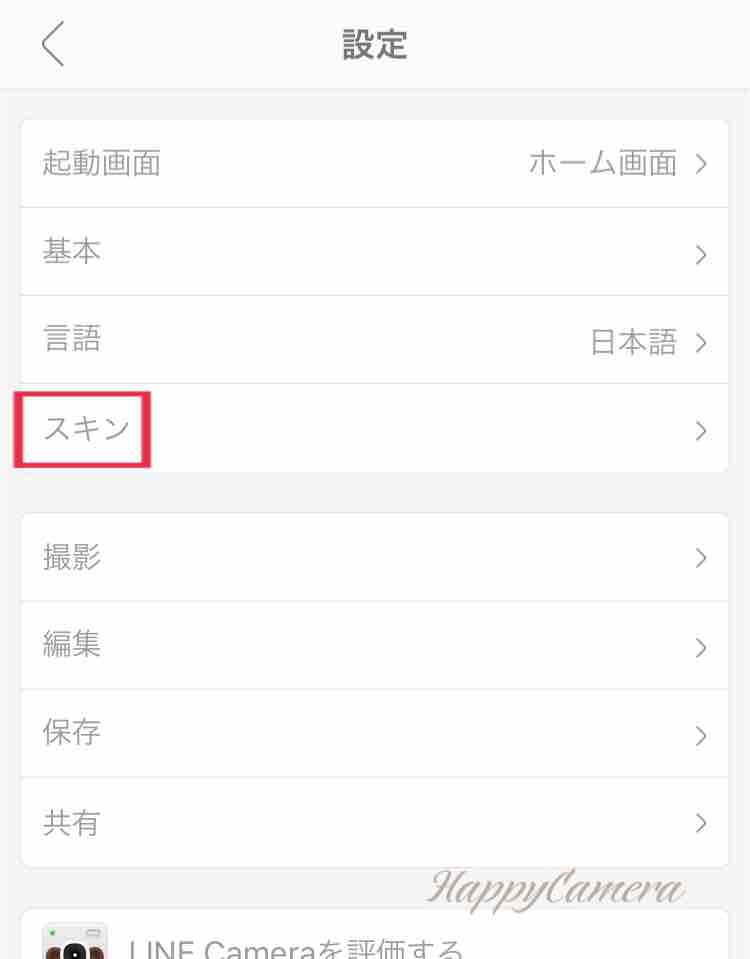This screenshot has width=750, height=959.
Task: Open the 基本 settings
Action: [374, 251]
